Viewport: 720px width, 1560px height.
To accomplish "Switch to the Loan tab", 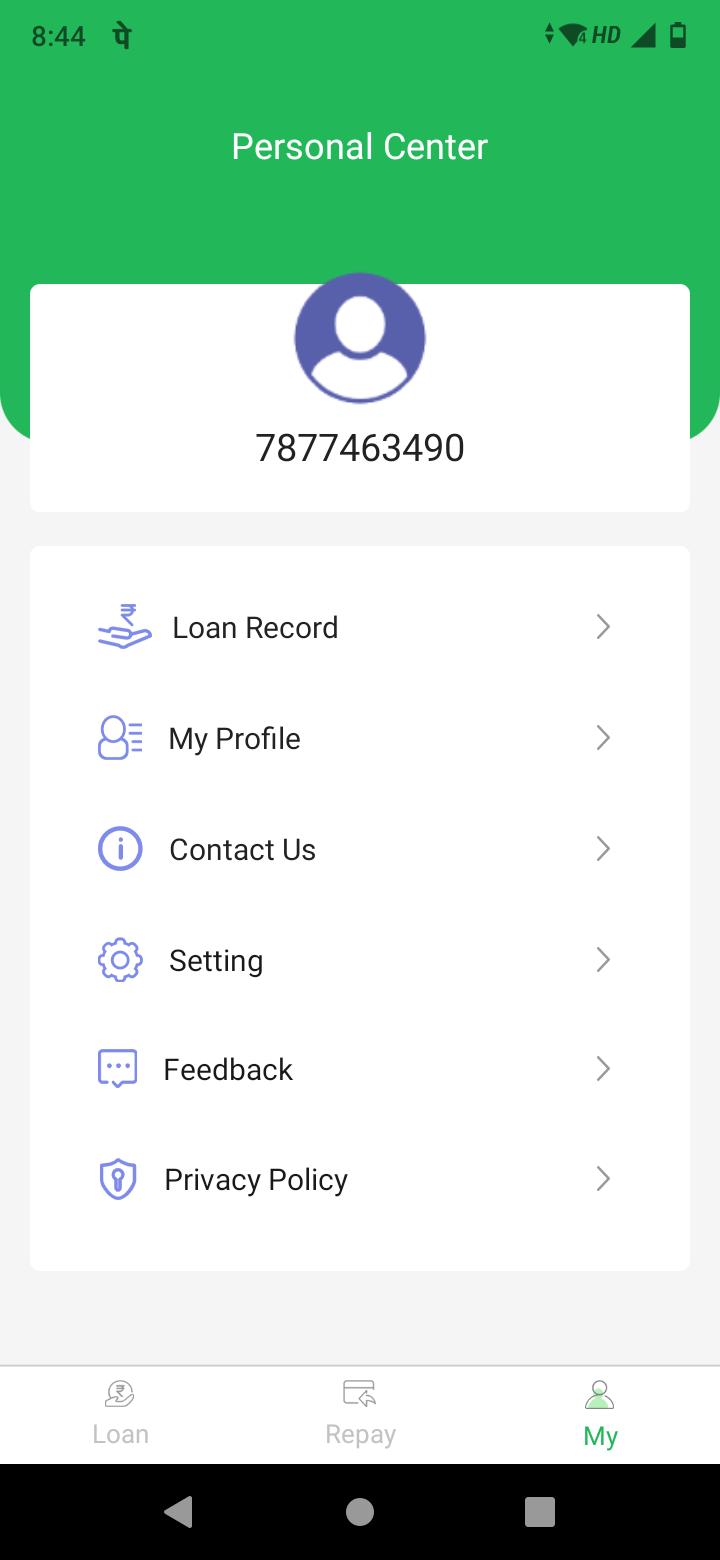I will click(120, 1413).
